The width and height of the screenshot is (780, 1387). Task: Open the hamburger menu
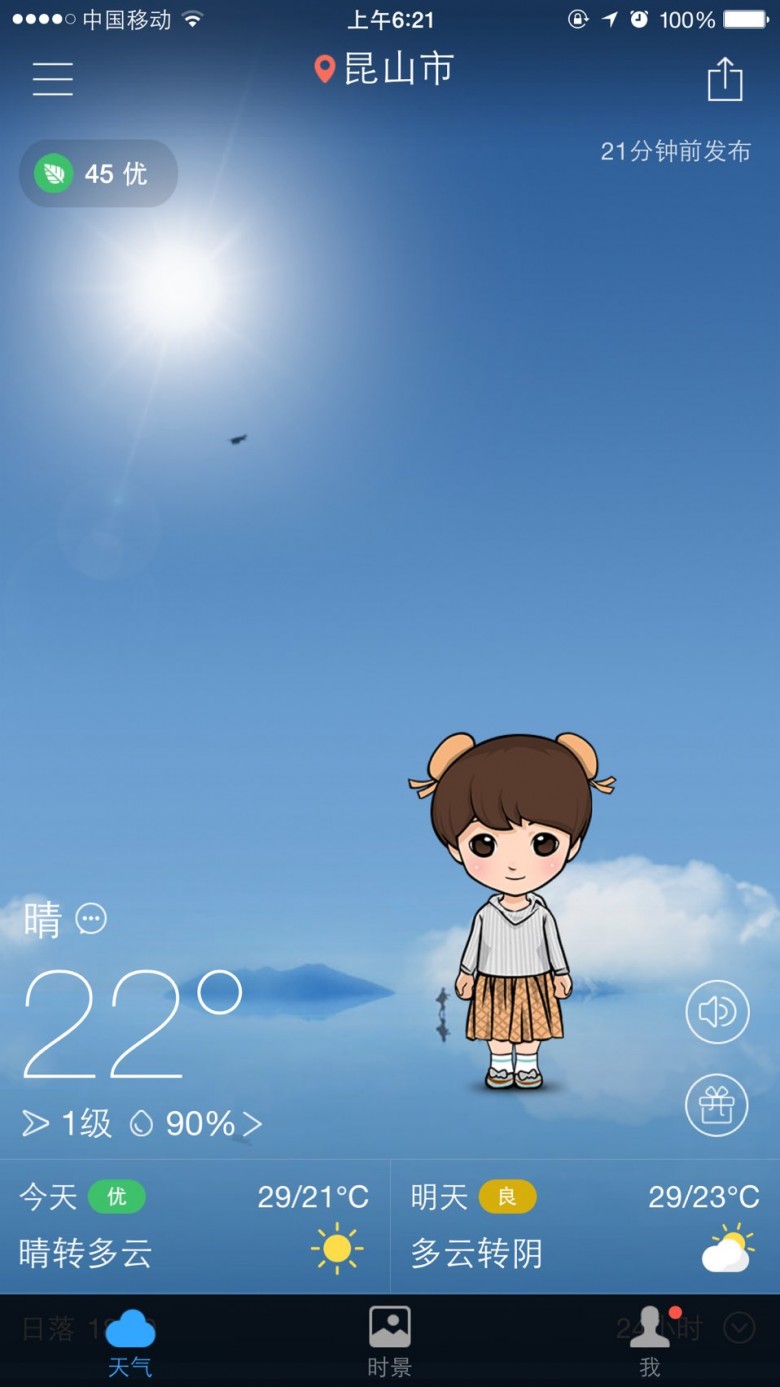click(x=52, y=78)
